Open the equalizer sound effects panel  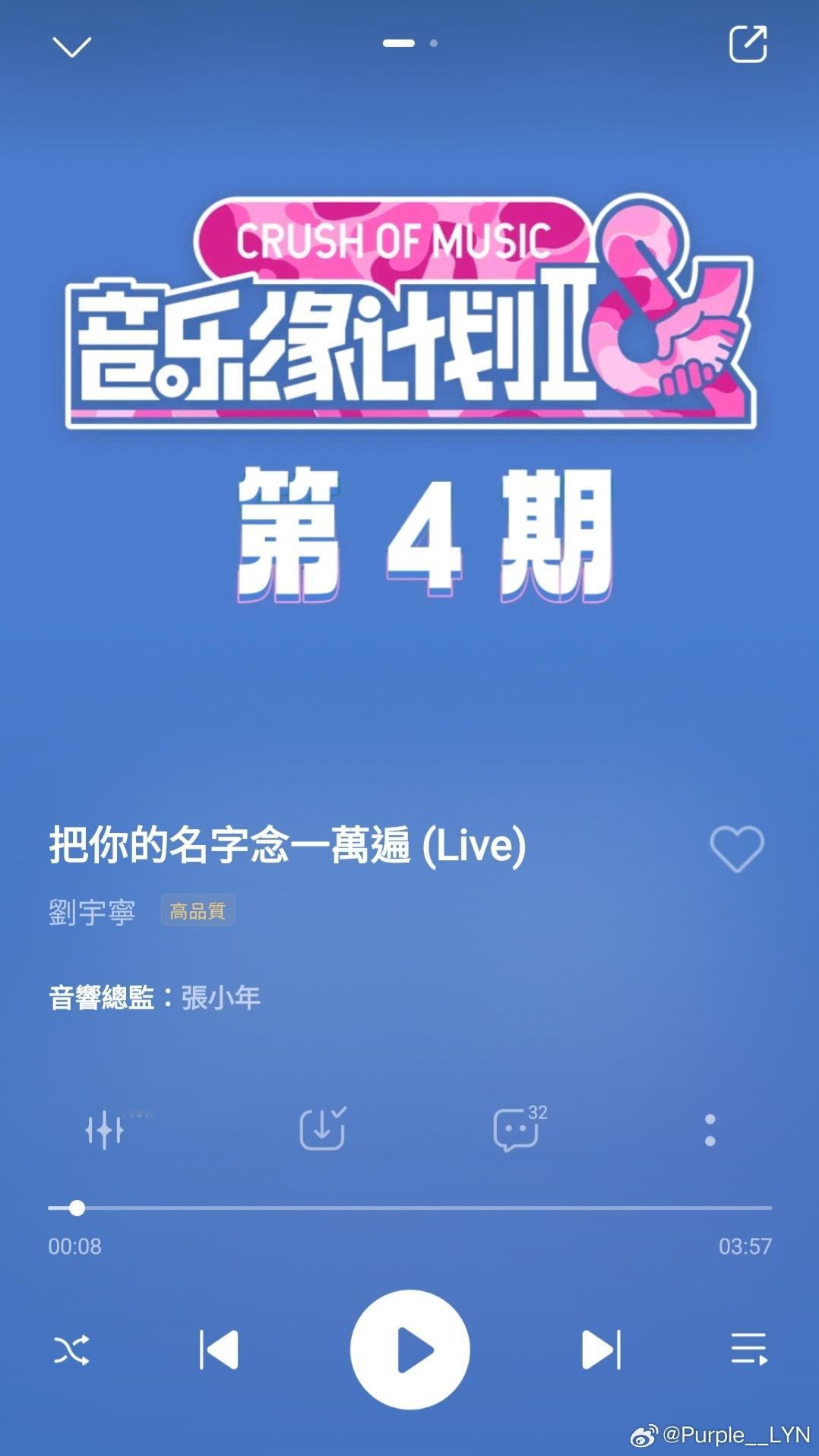coord(106,1130)
